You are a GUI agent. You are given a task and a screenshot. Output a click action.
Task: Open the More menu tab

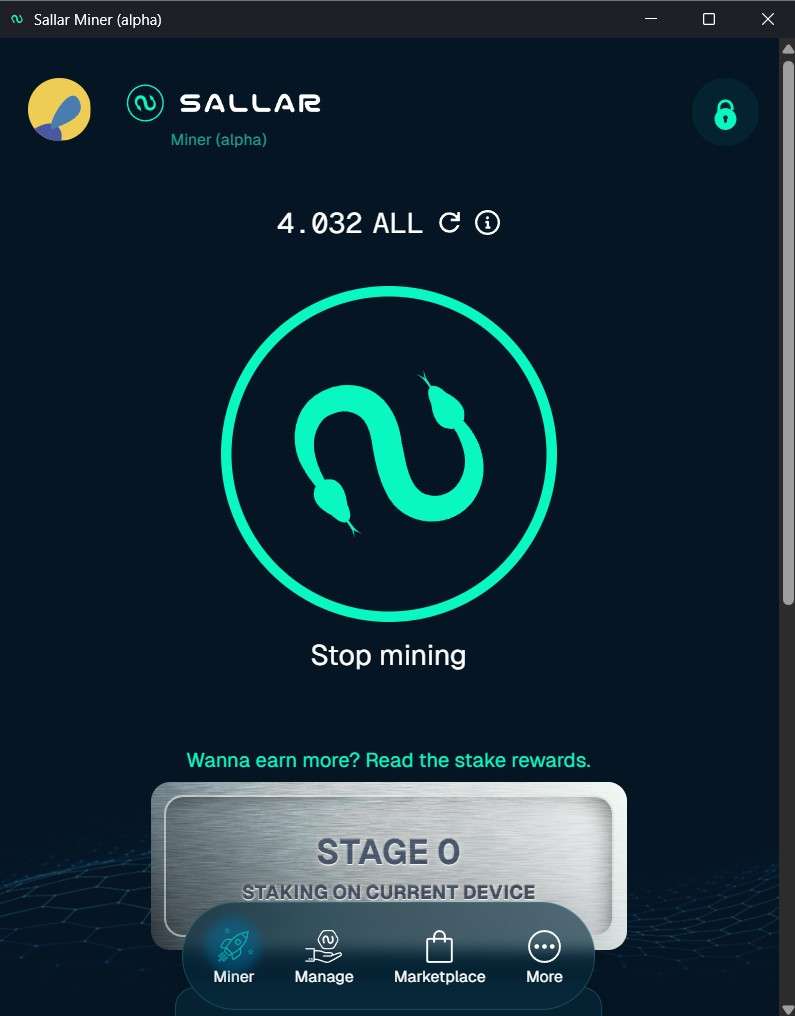pyautogui.click(x=544, y=957)
